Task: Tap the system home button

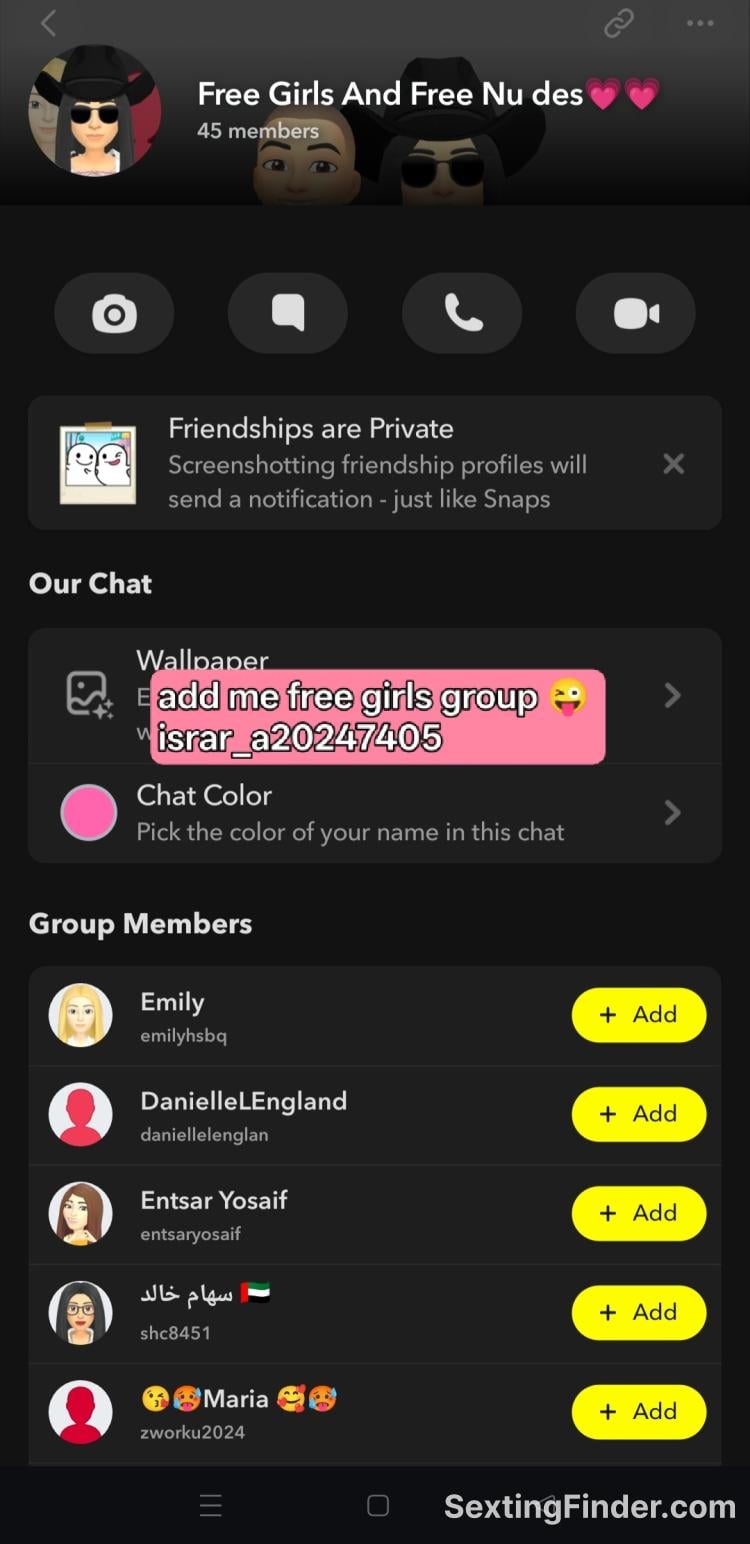Action: 378,1506
